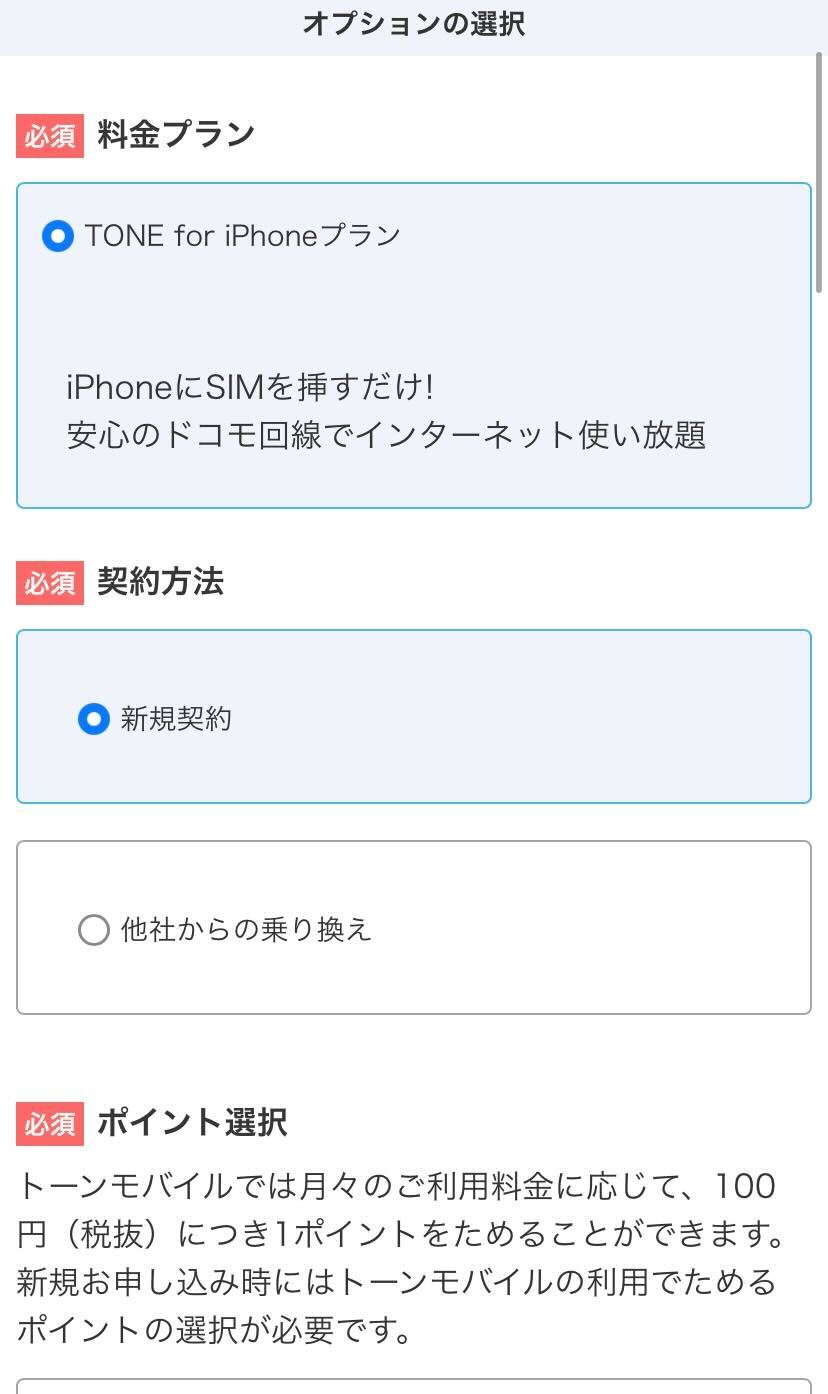
Task: Click the 必須 badge beside 契約方法
Action: coord(49,581)
